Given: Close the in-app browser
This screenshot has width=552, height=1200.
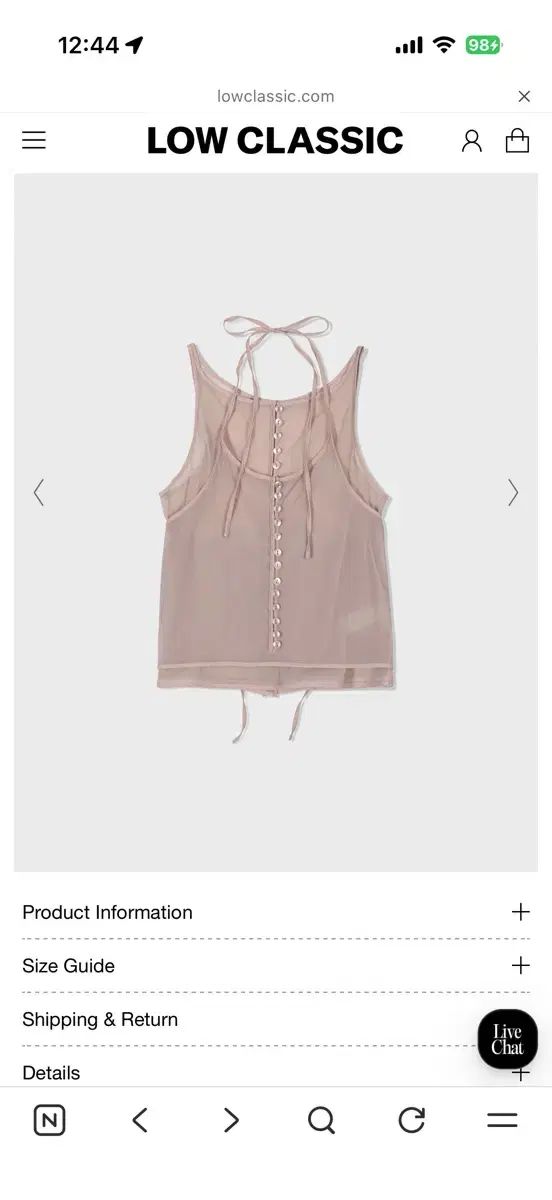Looking at the screenshot, I should [x=524, y=96].
